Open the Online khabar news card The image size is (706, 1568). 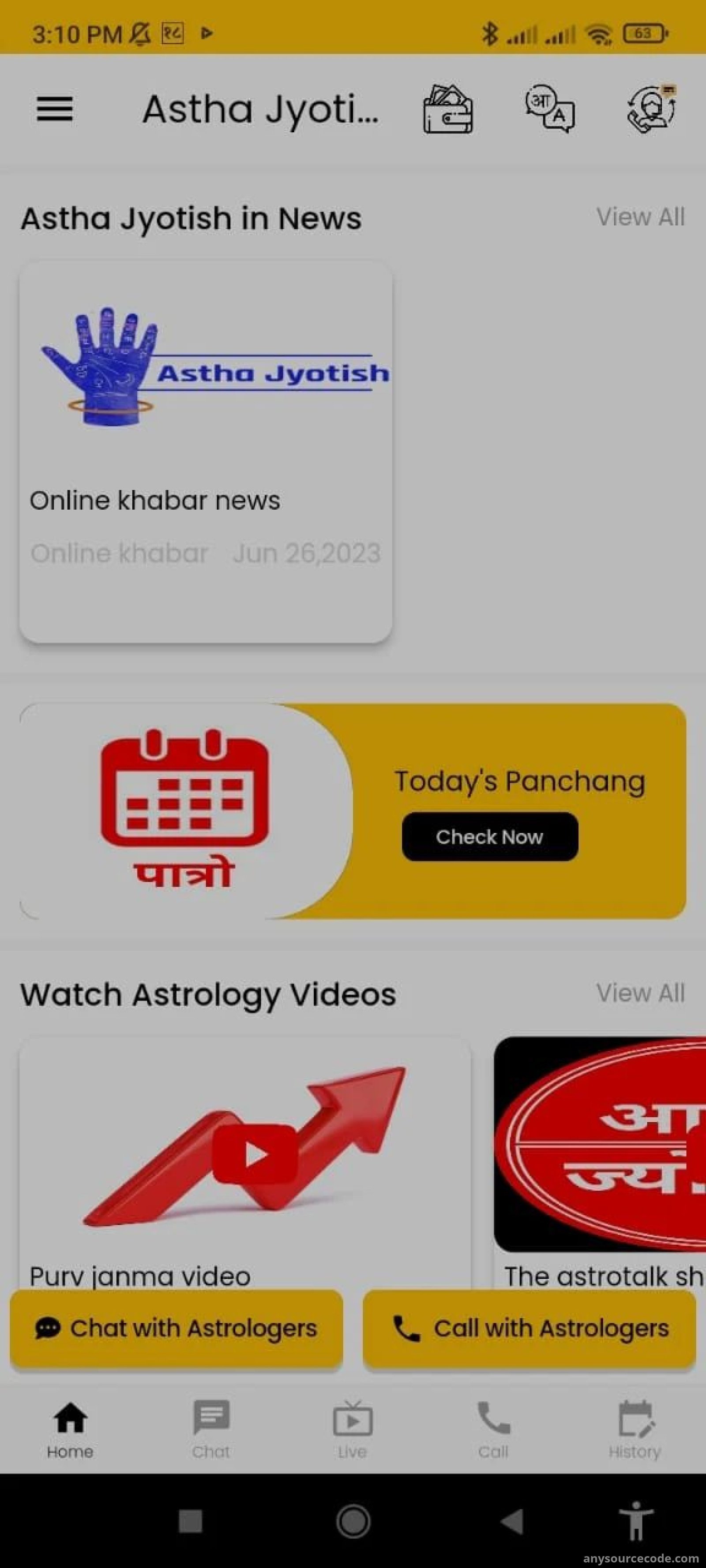point(205,452)
